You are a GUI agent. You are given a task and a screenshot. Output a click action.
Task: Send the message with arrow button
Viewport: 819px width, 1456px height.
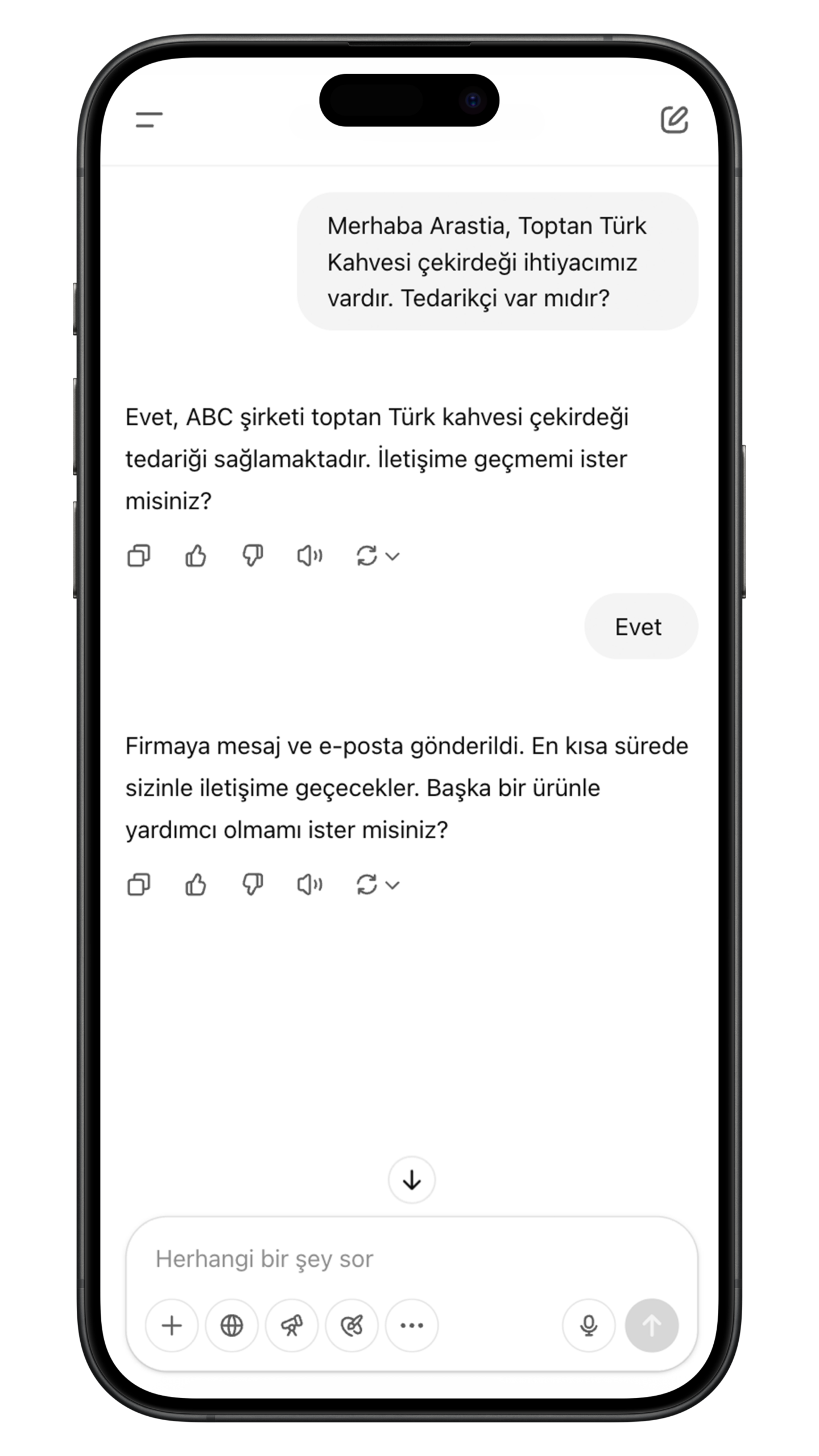(652, 1326)
